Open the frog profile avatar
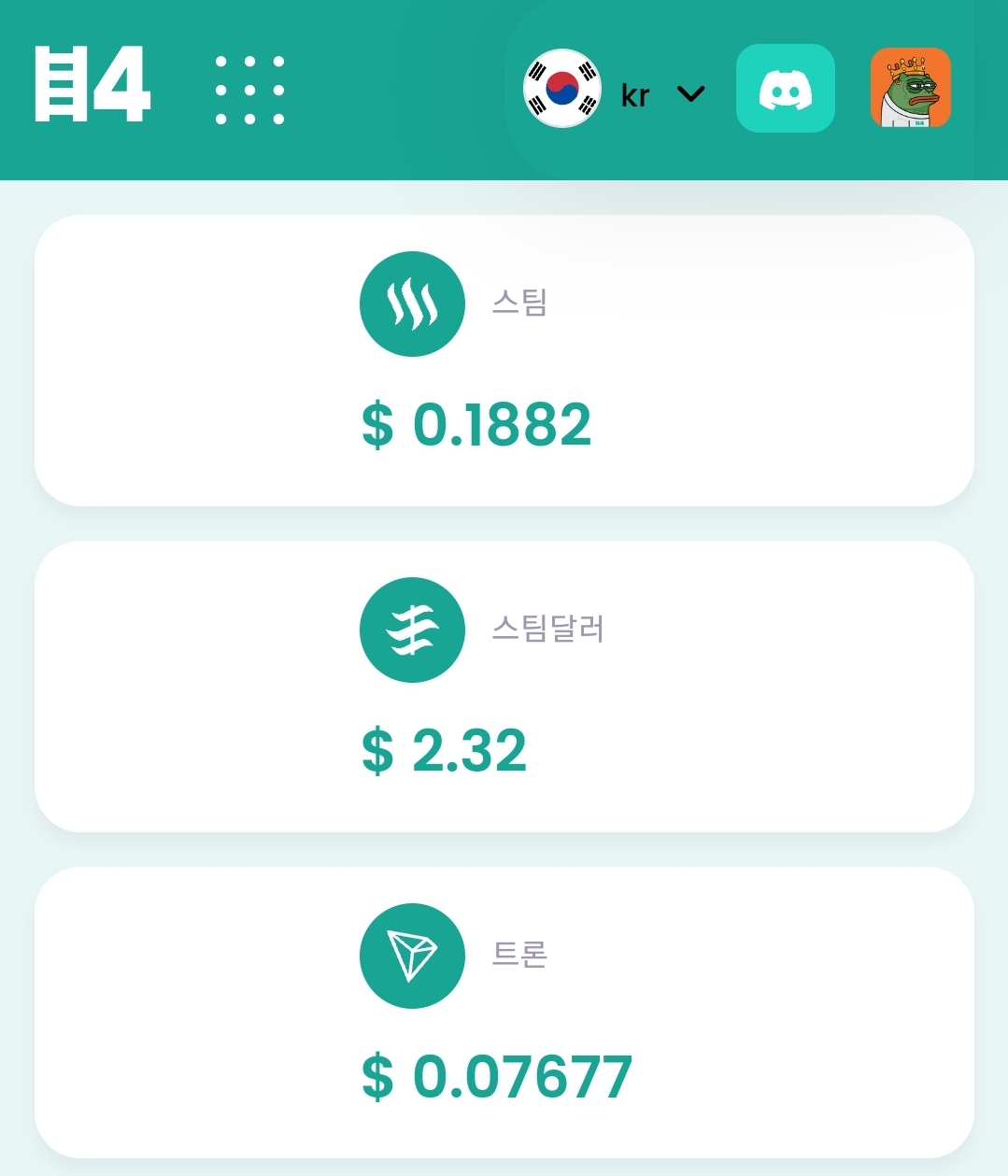The width and height of the screenshot is (1008, 1176). pos(910,89)
